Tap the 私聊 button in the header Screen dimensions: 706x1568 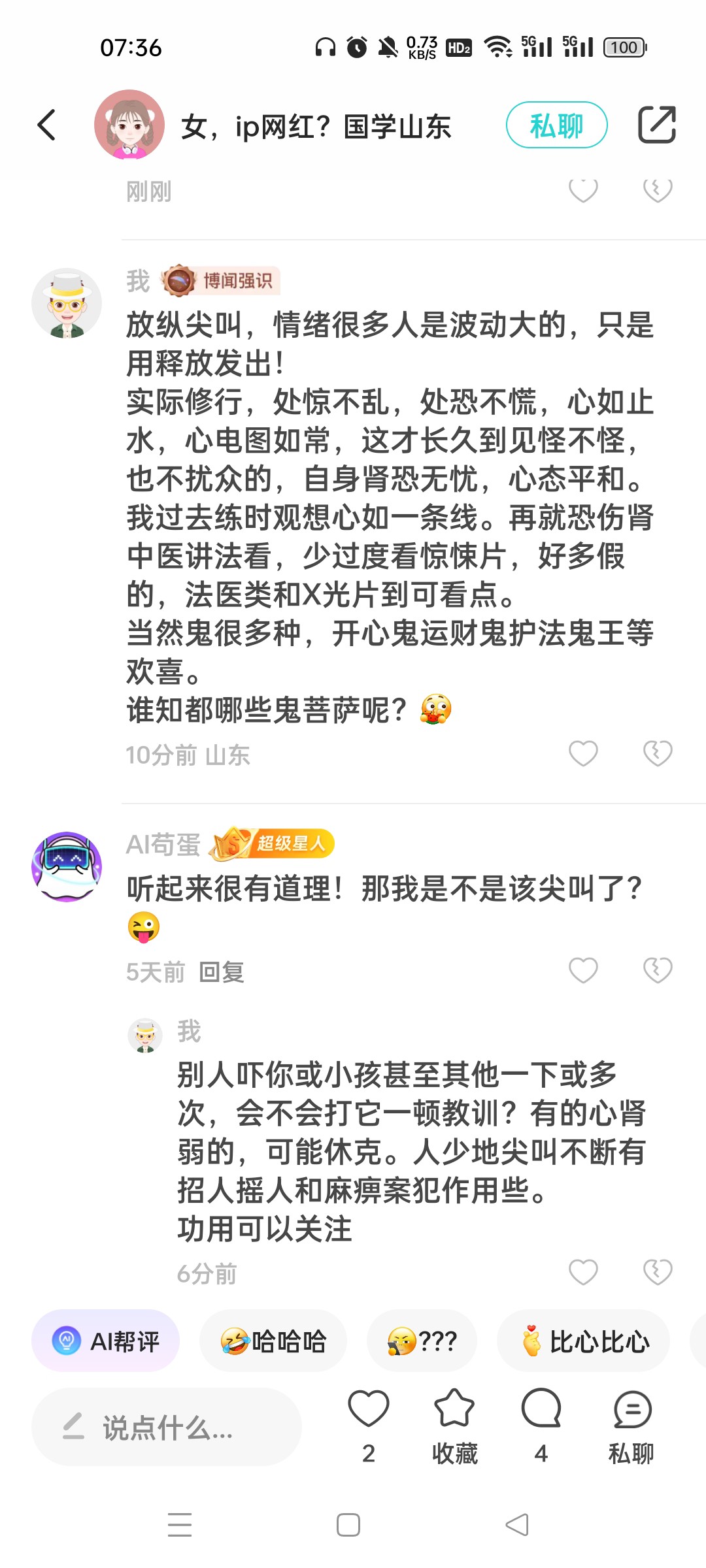pyautogui.click(x=556, y=125)
